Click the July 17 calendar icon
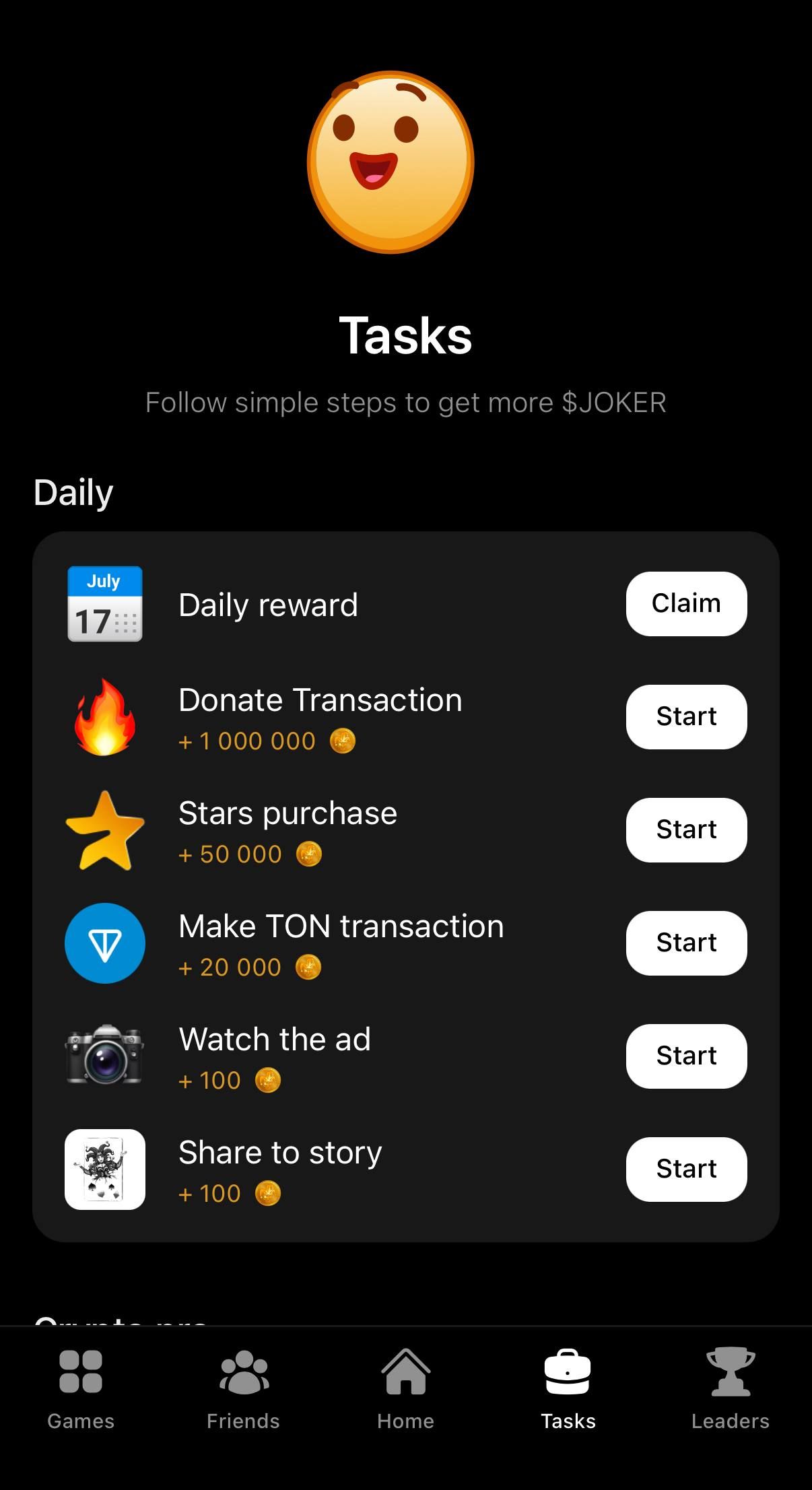The image size is (812, 1490). click(105, 604)
